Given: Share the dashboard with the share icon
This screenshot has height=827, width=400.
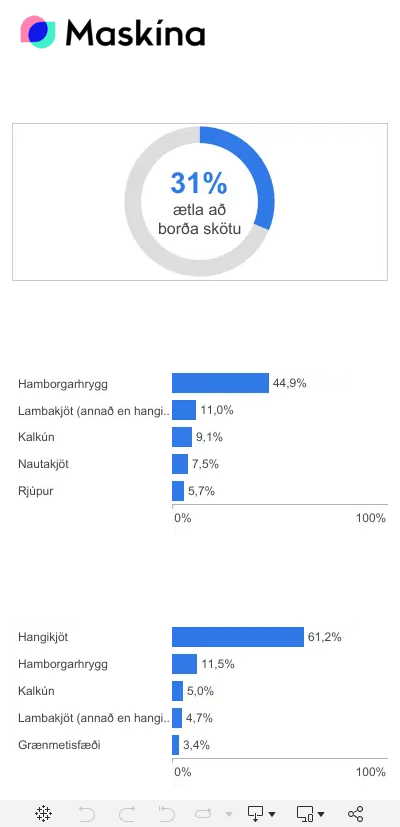Looking at the screenshot, I should (356, 814).
